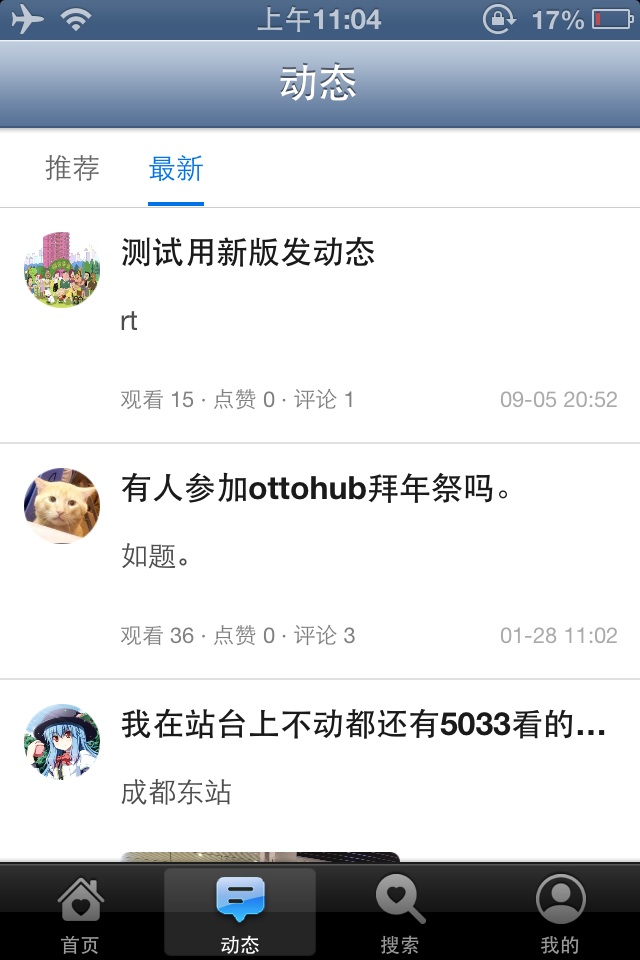
Task: Open the post 测试用新版发动态
Action: (248, 253)
